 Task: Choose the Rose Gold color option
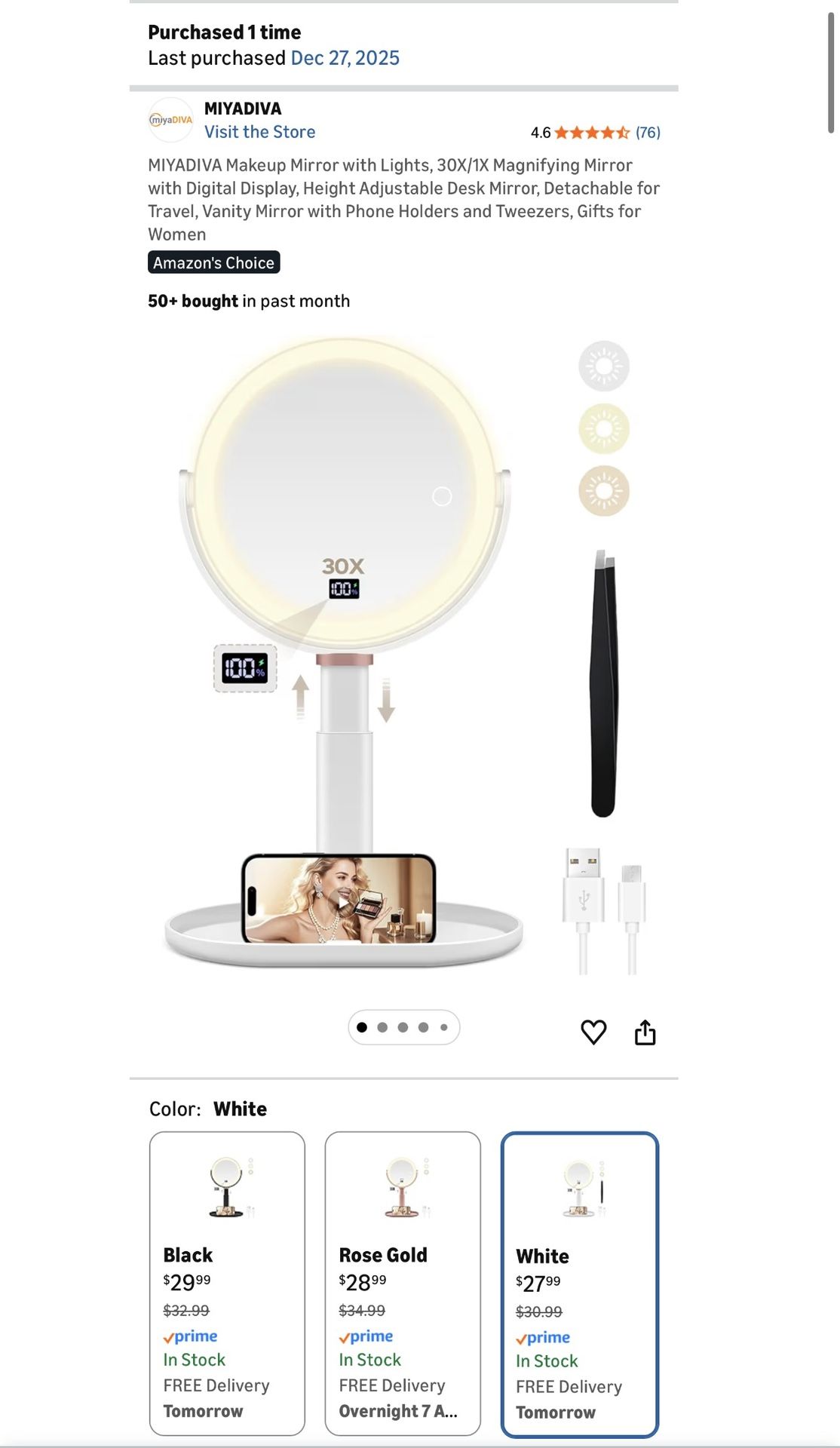[x=403, y=1284]
